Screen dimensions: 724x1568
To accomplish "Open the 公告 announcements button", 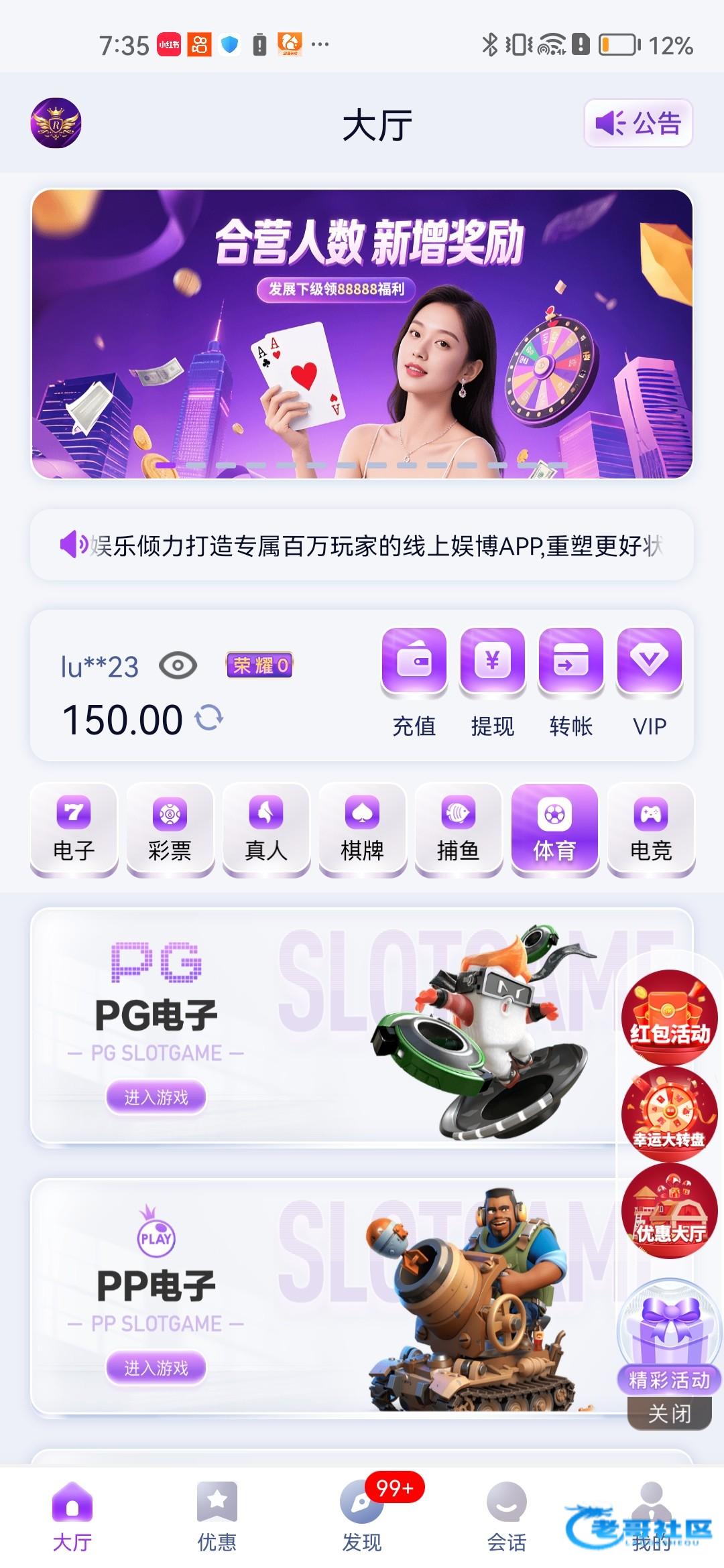I will tap(638, 123).
